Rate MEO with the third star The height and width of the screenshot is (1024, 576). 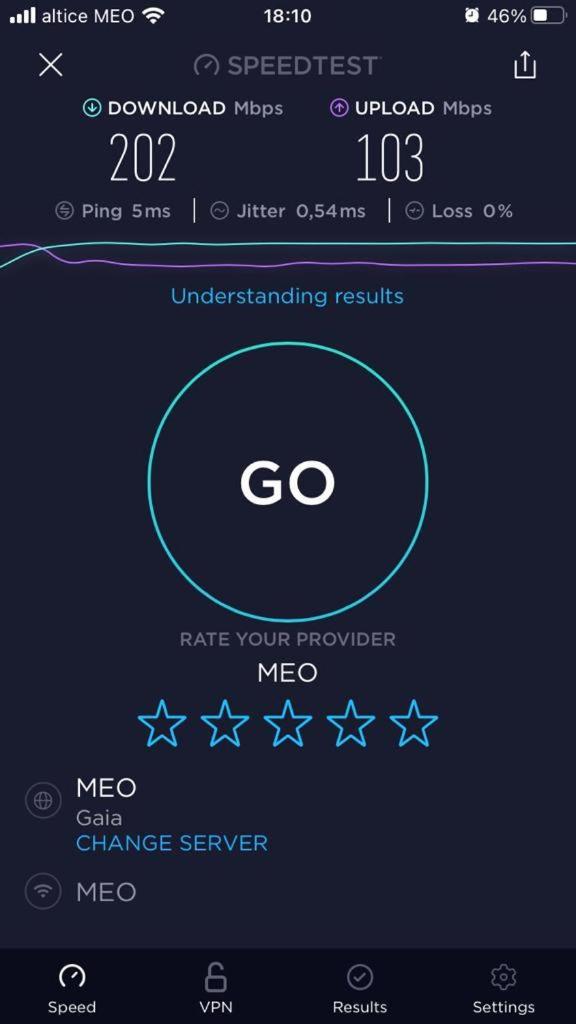pos(288,723)
